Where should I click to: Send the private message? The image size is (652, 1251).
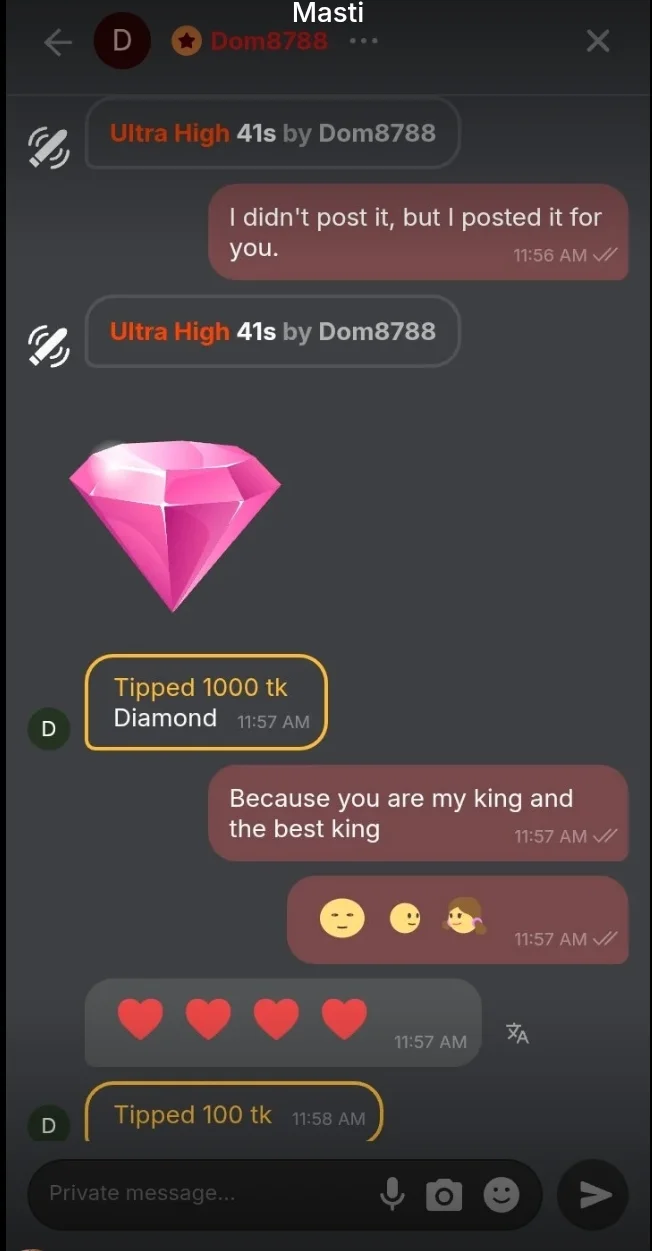click(595, 1194)
